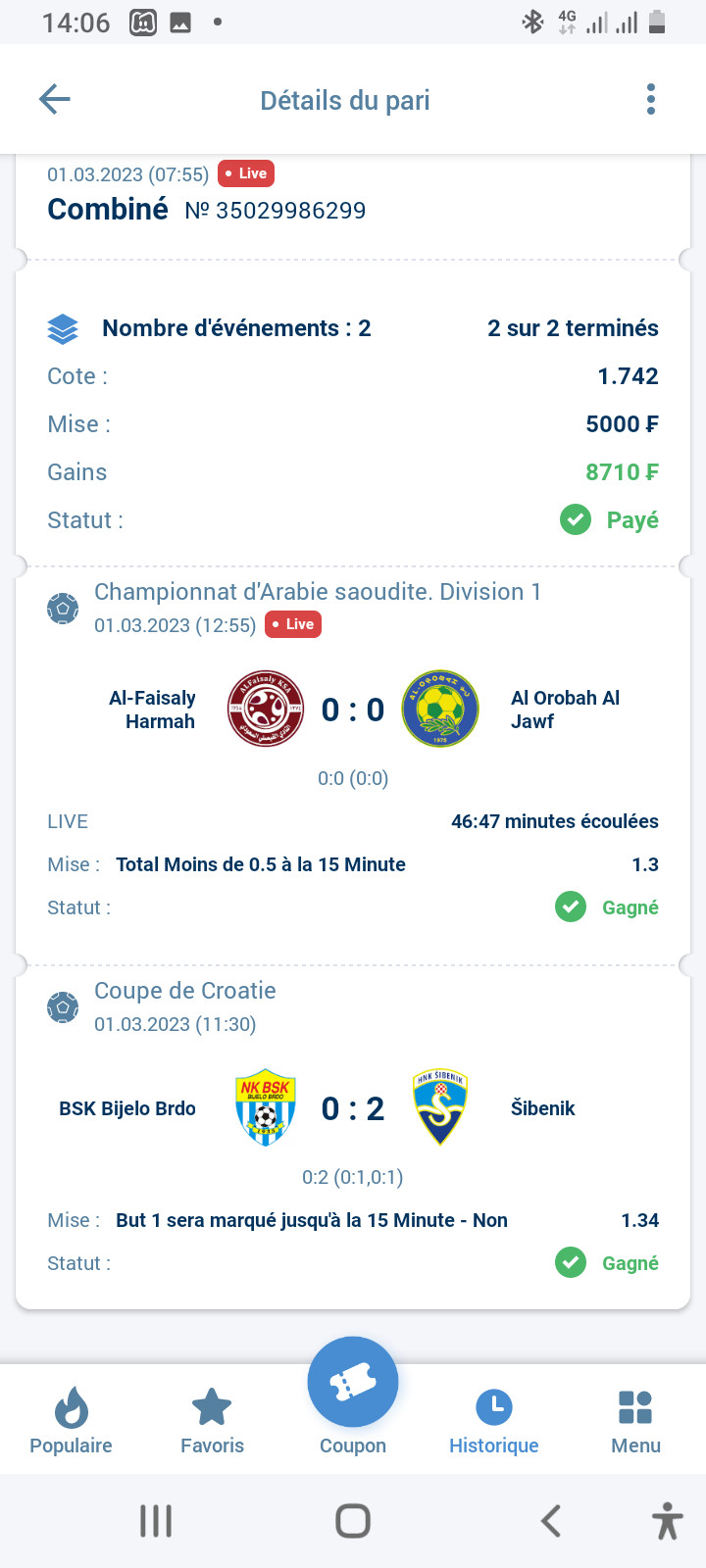Go back from Détails du pari
Image resolution: width=706 pixels, height=1568 pixels.
[55, 99]
